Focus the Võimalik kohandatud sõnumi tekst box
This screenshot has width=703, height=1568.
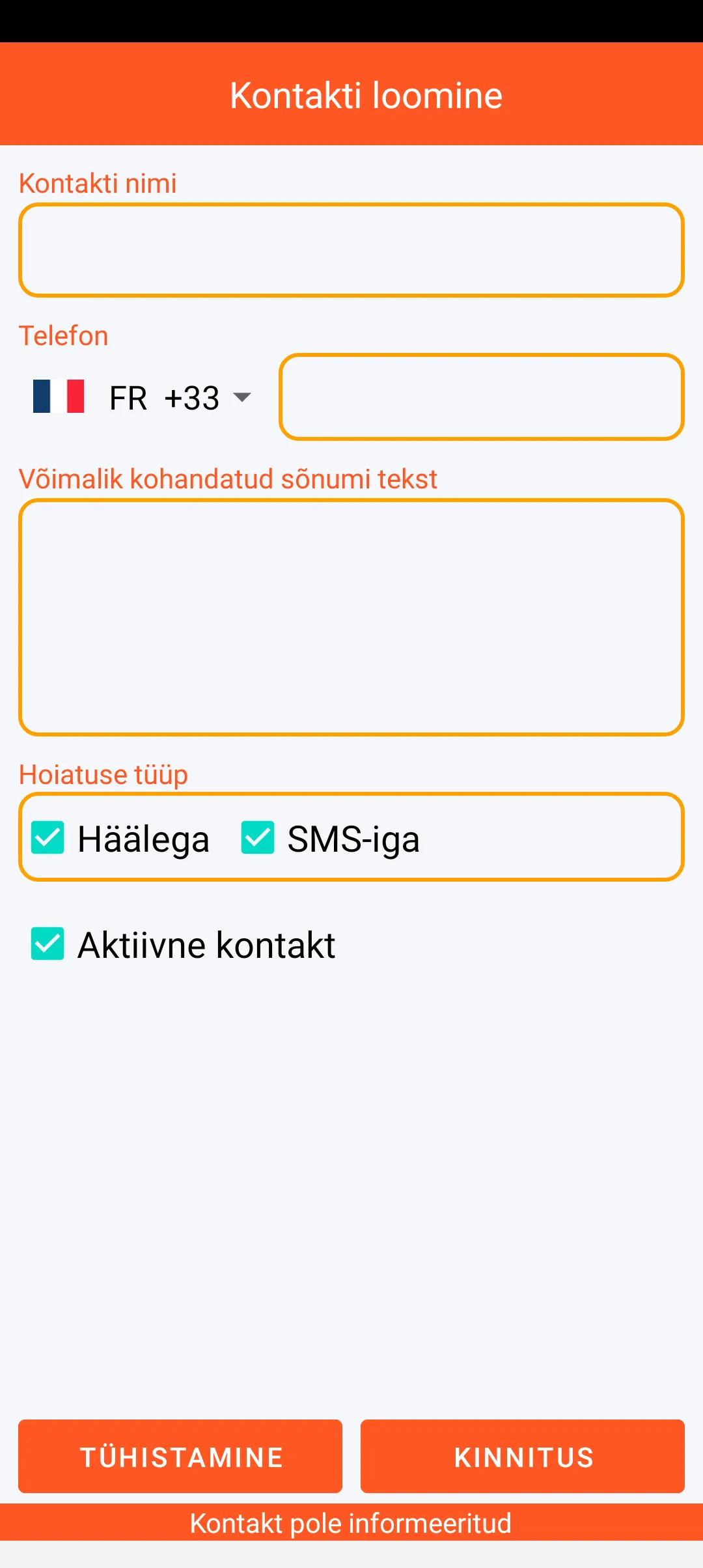pos(351,617)
